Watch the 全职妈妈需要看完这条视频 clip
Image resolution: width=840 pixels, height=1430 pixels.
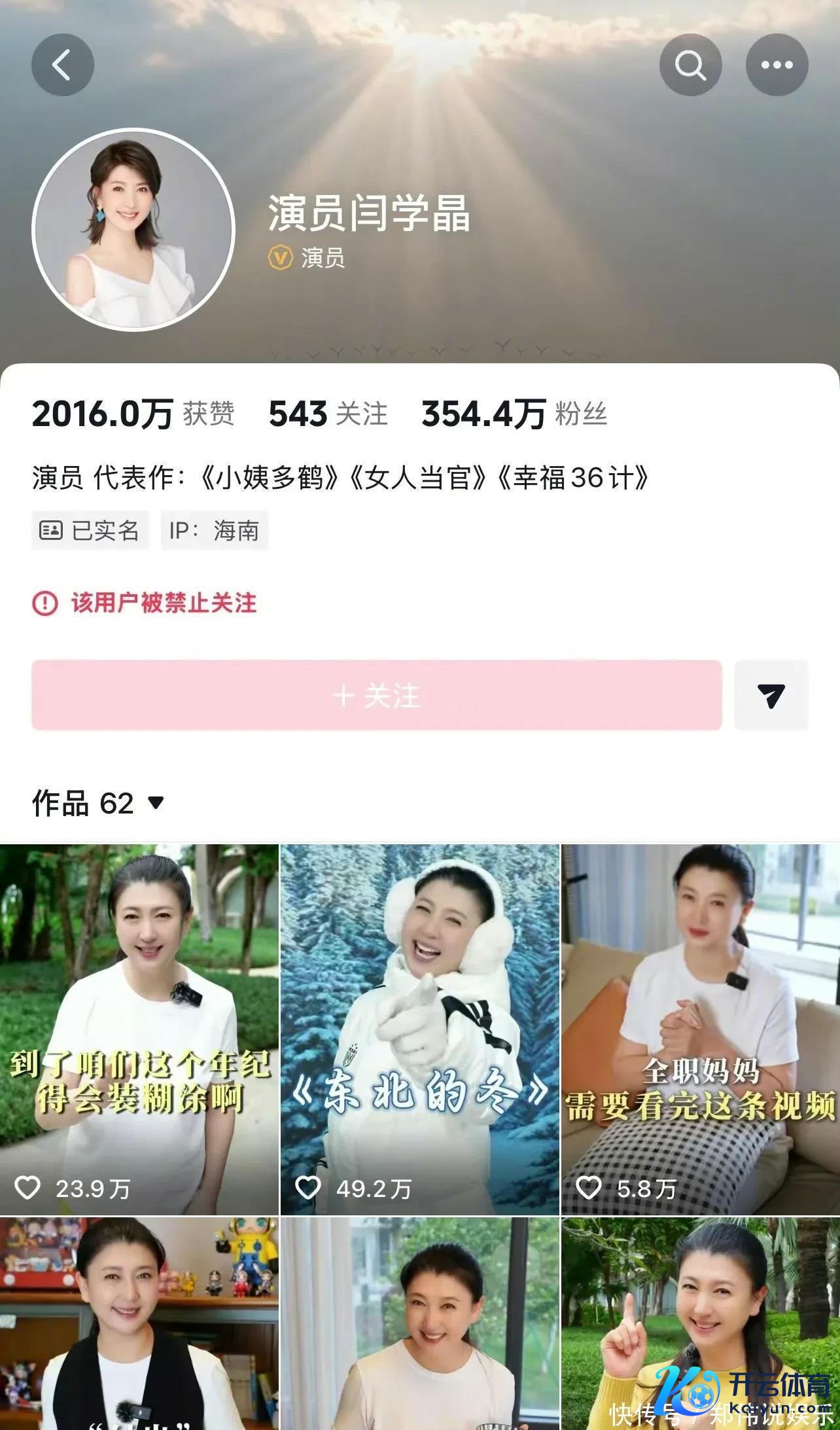coord(700,1029)
